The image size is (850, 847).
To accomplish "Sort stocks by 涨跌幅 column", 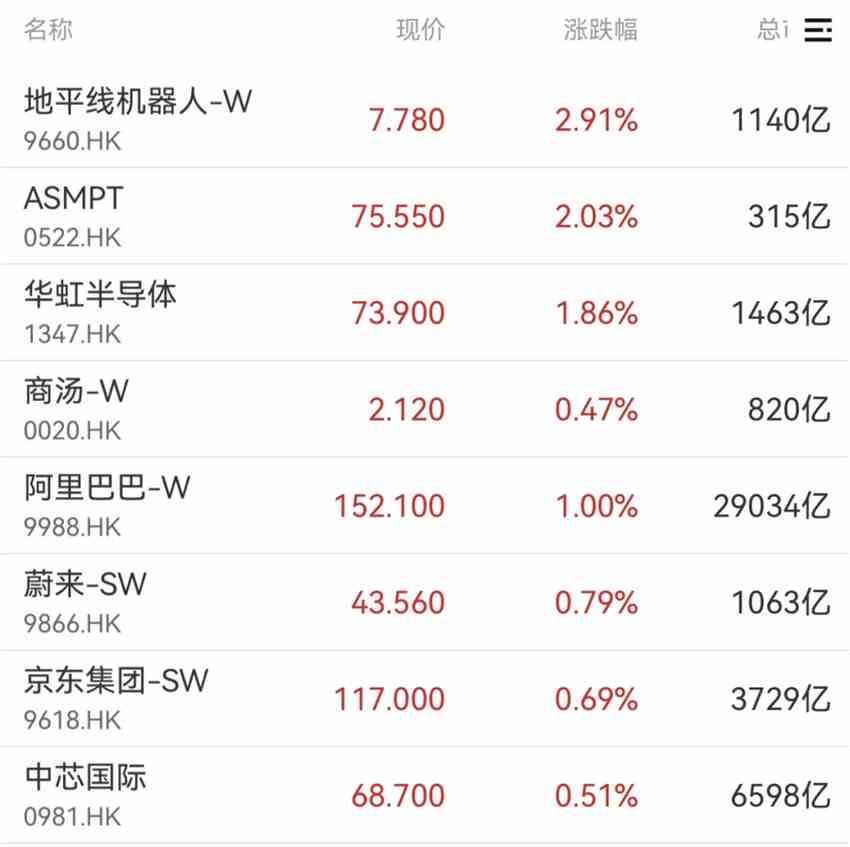I will click(600, 30).
